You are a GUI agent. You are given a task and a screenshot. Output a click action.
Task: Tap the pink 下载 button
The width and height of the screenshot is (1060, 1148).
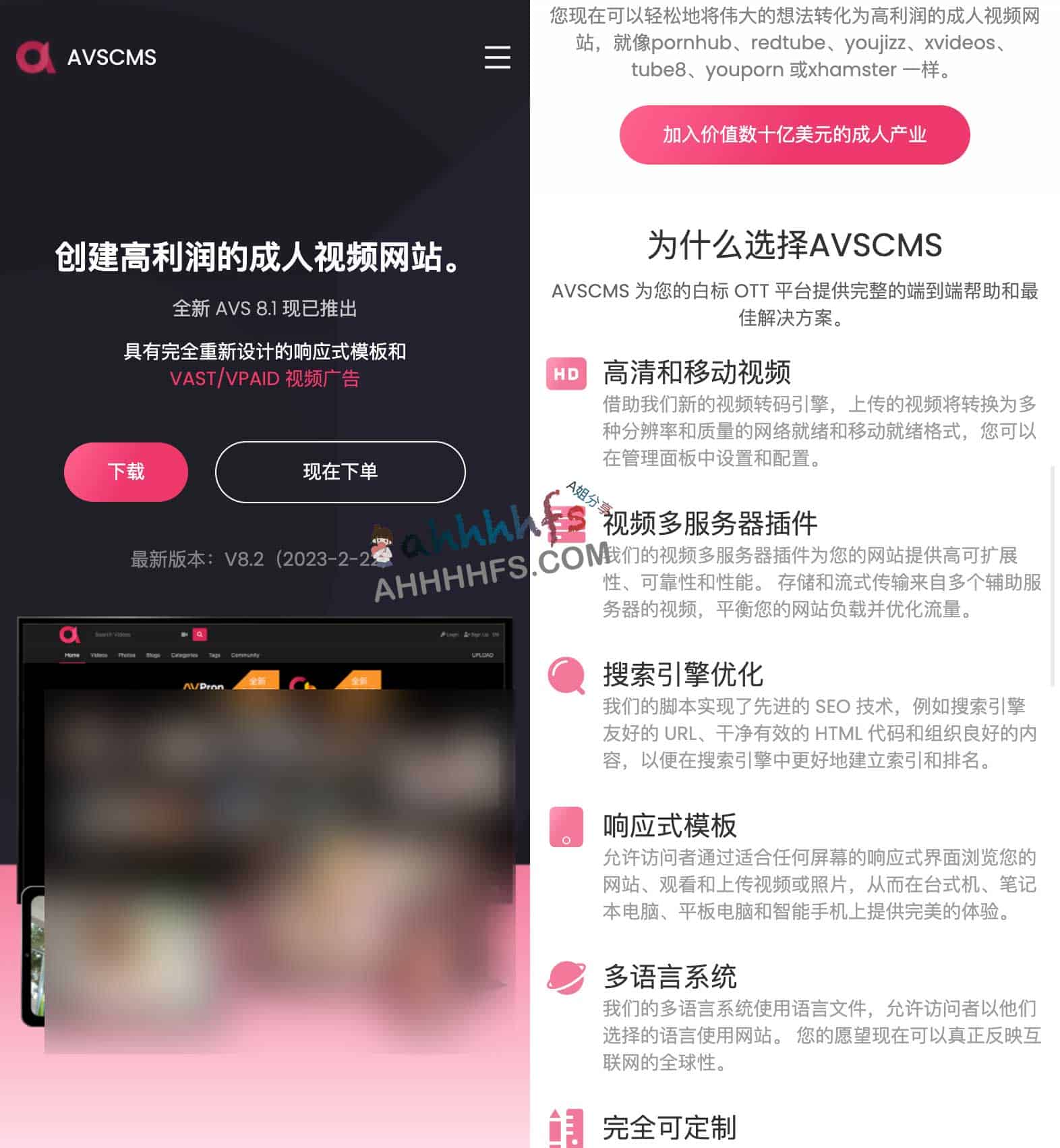coord(126,471)
